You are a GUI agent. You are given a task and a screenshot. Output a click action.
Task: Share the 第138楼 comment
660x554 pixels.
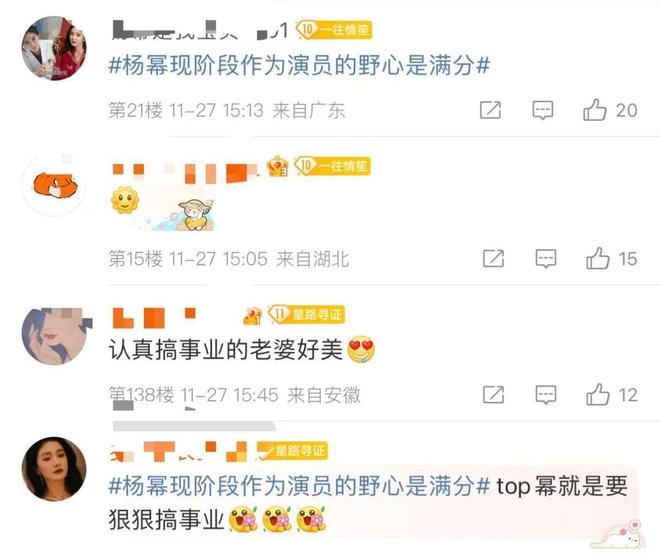pyautogui.click(x=493, y=395)
